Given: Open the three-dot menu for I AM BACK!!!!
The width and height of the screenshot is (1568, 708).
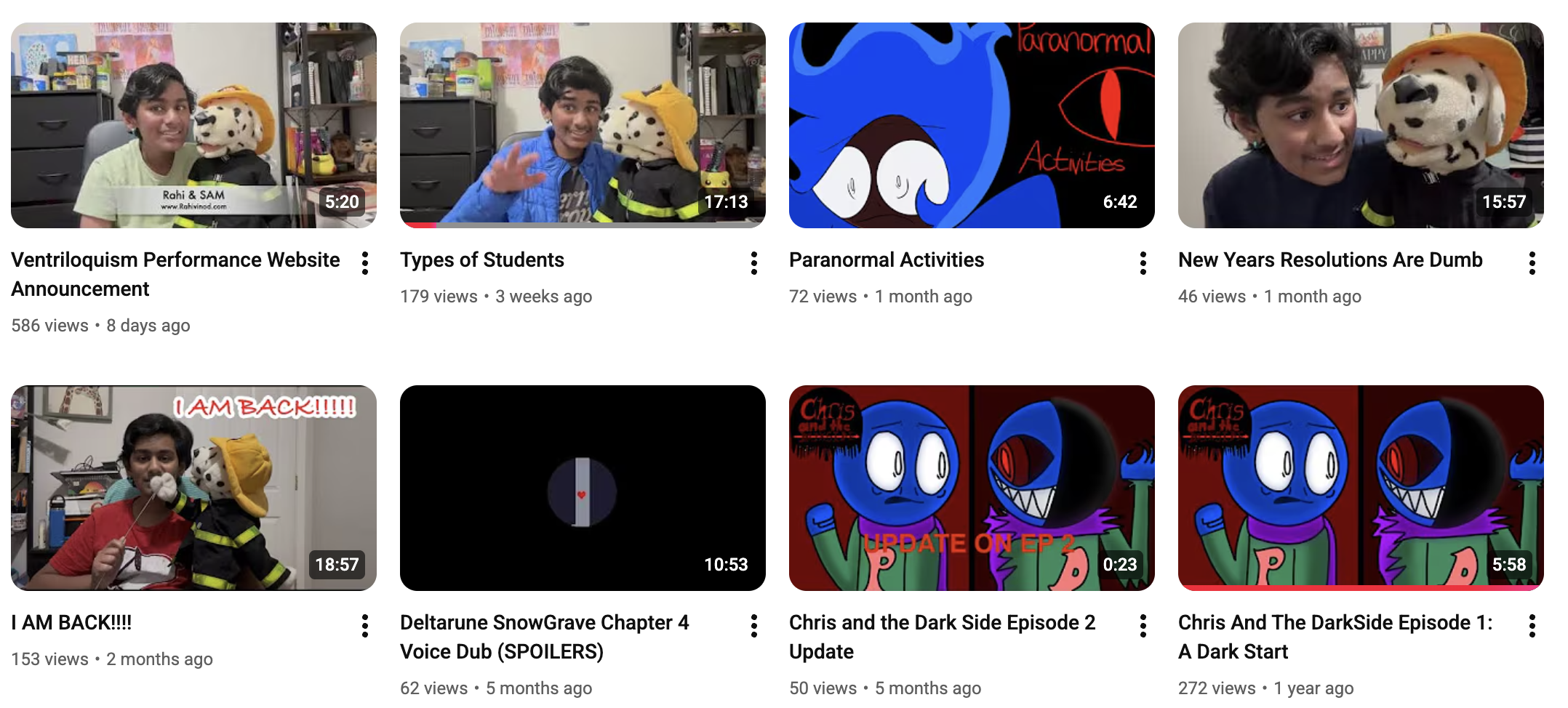Looking at the screenshot, I should tap(365, 626).
